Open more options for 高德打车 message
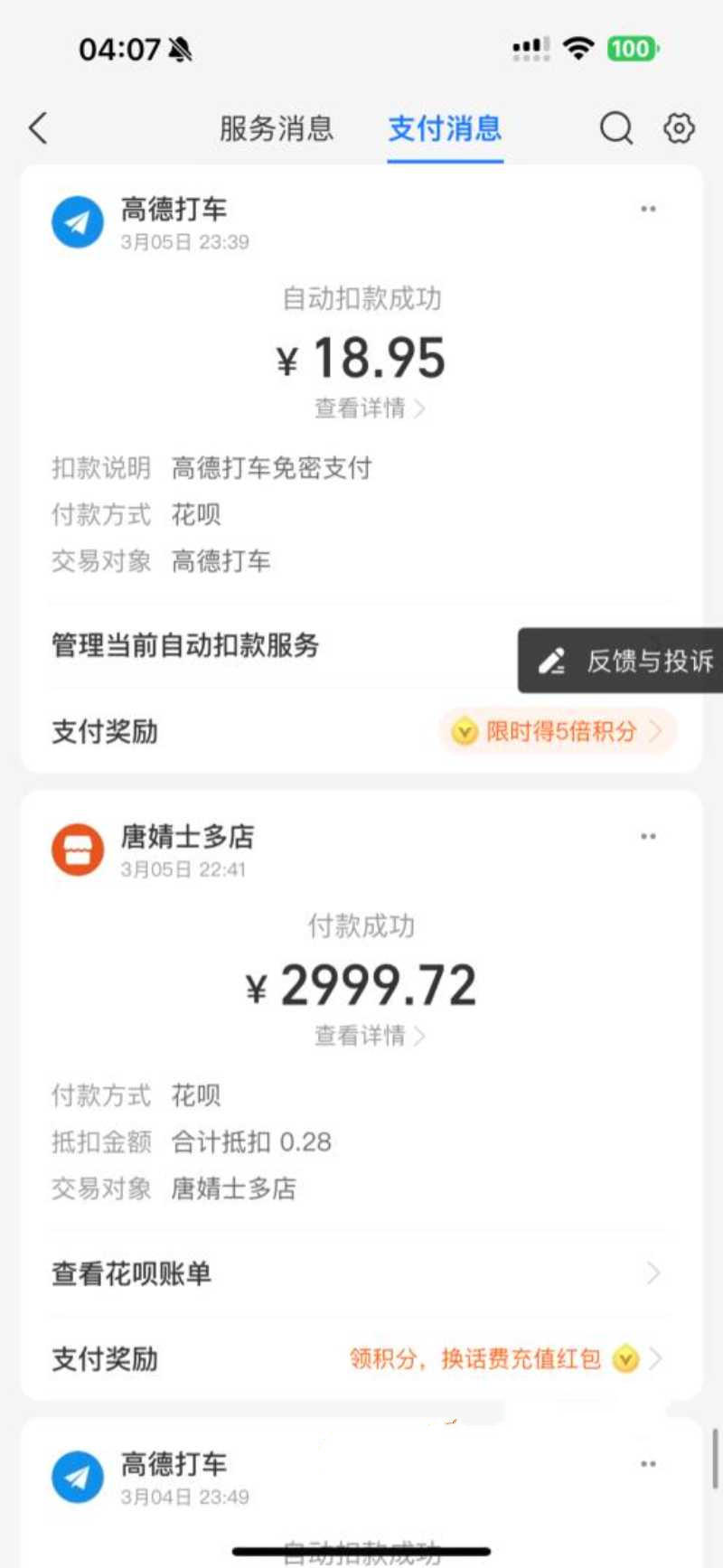The width and height of the screenshot is (723, 1568). click(x=647, y=208)
